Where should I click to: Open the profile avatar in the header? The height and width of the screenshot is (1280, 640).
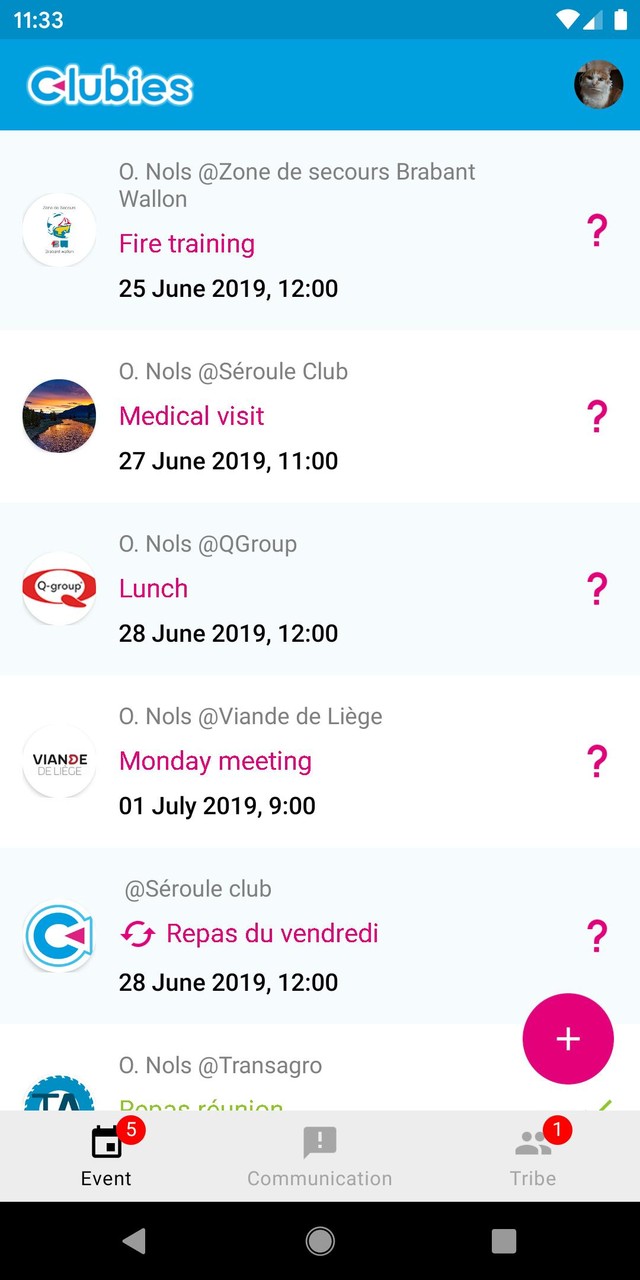(x=598, y=85)
